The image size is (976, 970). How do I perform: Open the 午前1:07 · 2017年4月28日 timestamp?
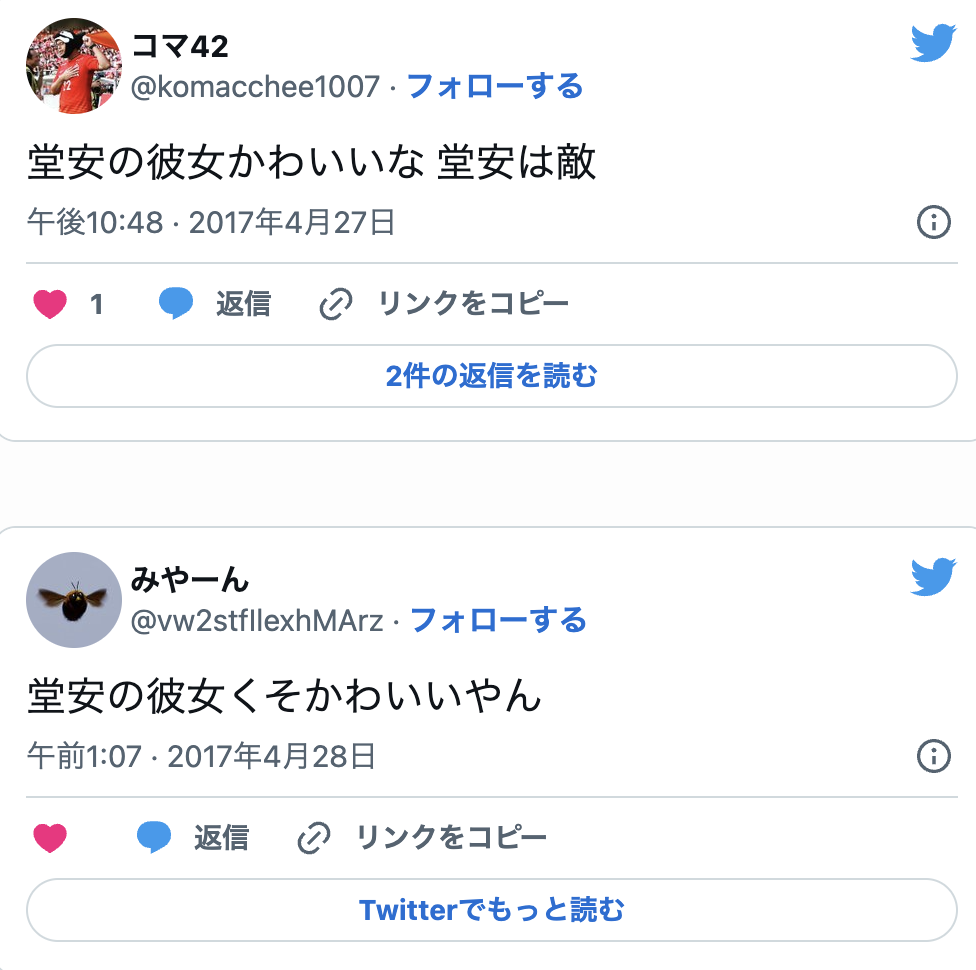tap(201, 756)
